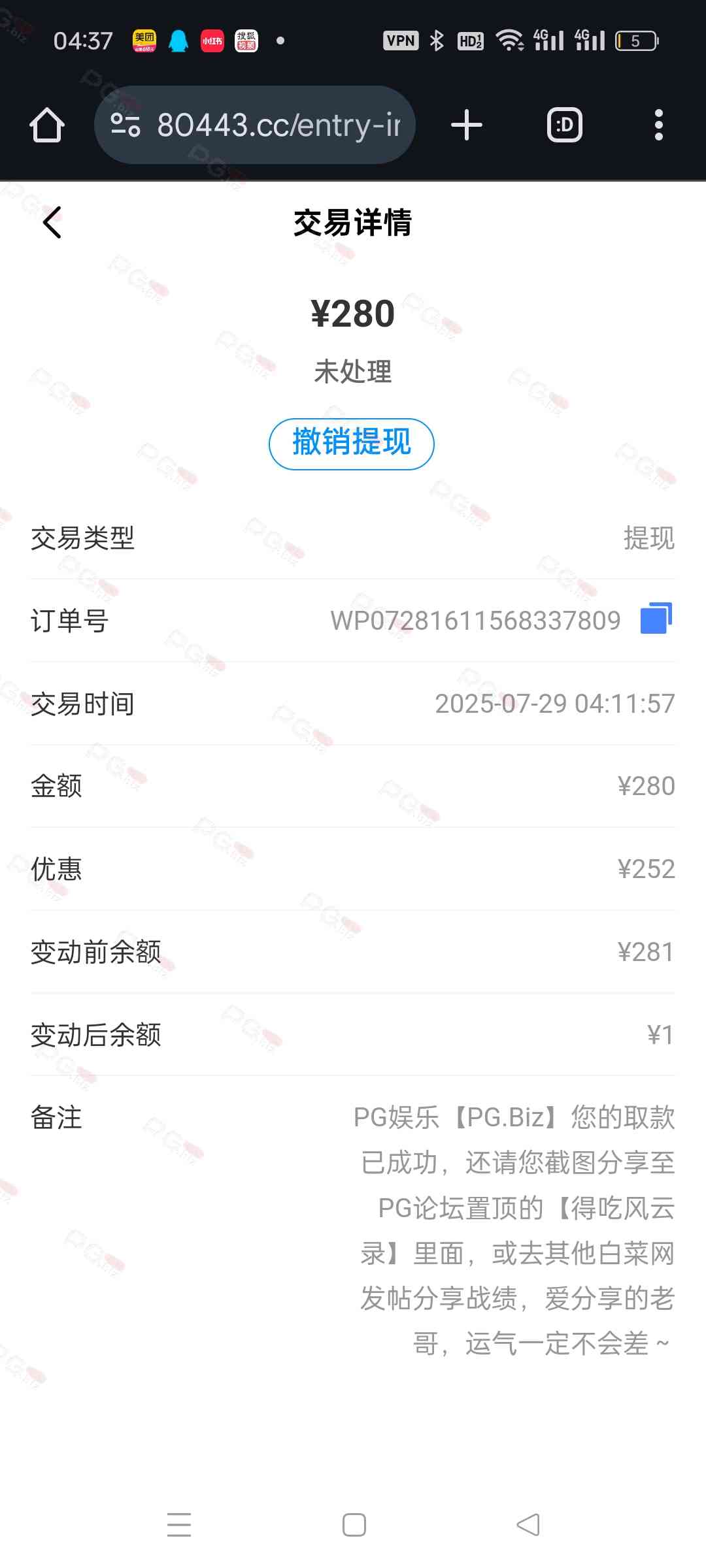
Task: Go back from the 交易详情 page
Action: [x=52, y=223]
